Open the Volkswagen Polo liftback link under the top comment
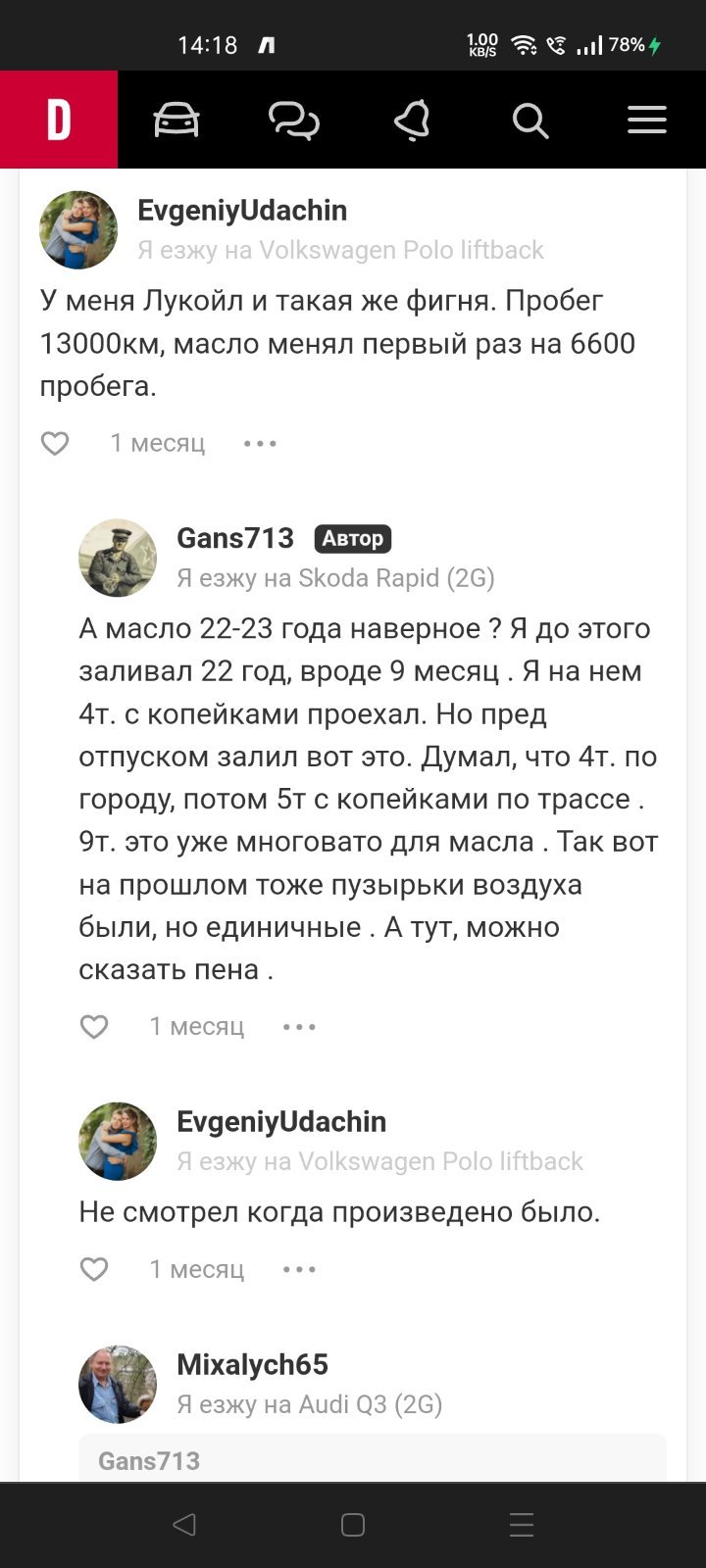The image size is (706, 1568). pyautogui.click(x=401, y=250)
